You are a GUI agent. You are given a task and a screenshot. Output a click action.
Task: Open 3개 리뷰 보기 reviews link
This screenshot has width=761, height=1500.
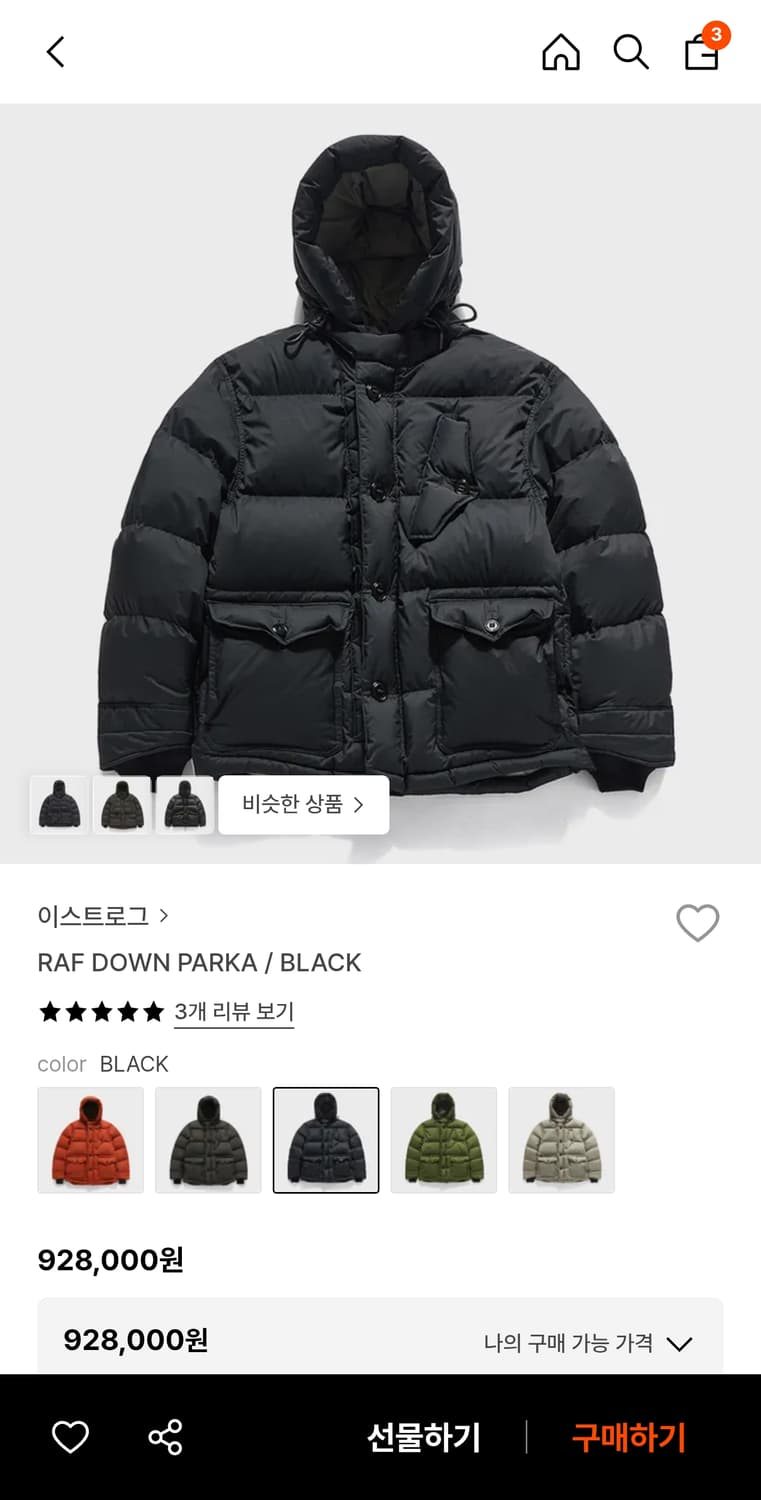[234, 1013]
